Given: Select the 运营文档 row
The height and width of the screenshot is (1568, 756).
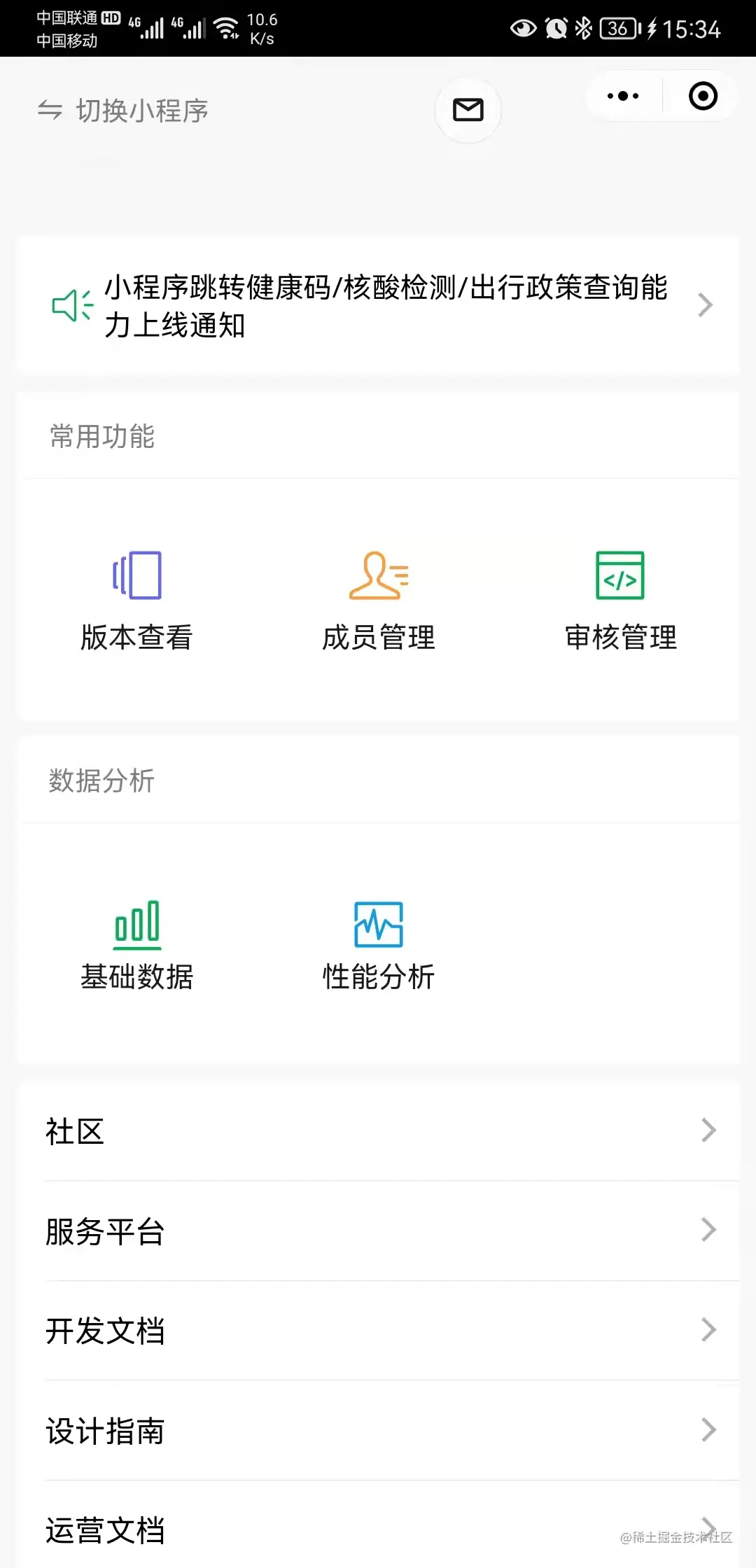Looking at the screenshot, I should [378, 1529].
